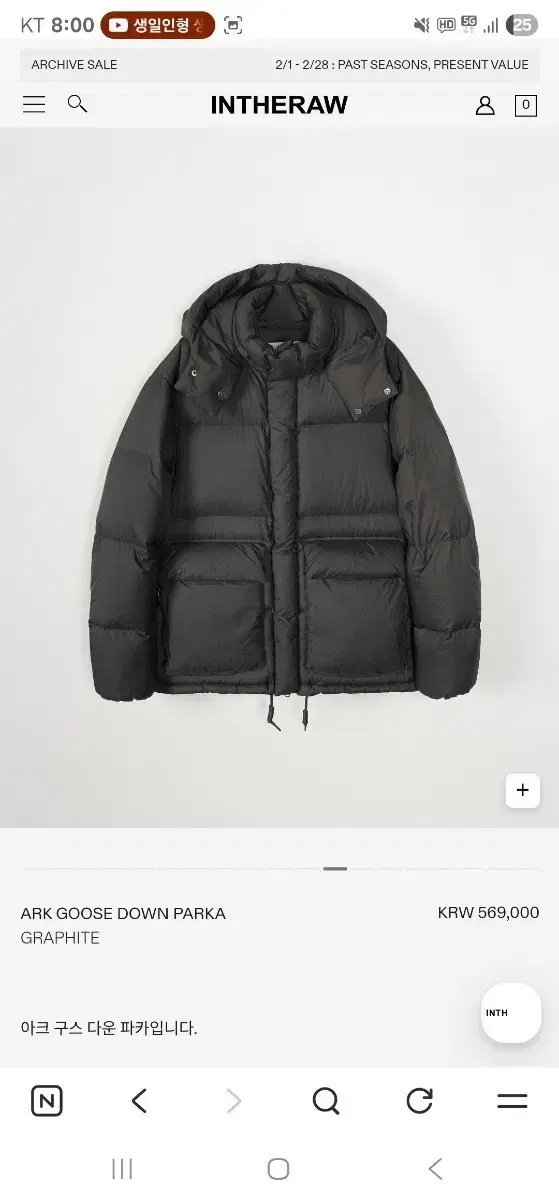Open recent apps from system navigation

[123, 1168]
